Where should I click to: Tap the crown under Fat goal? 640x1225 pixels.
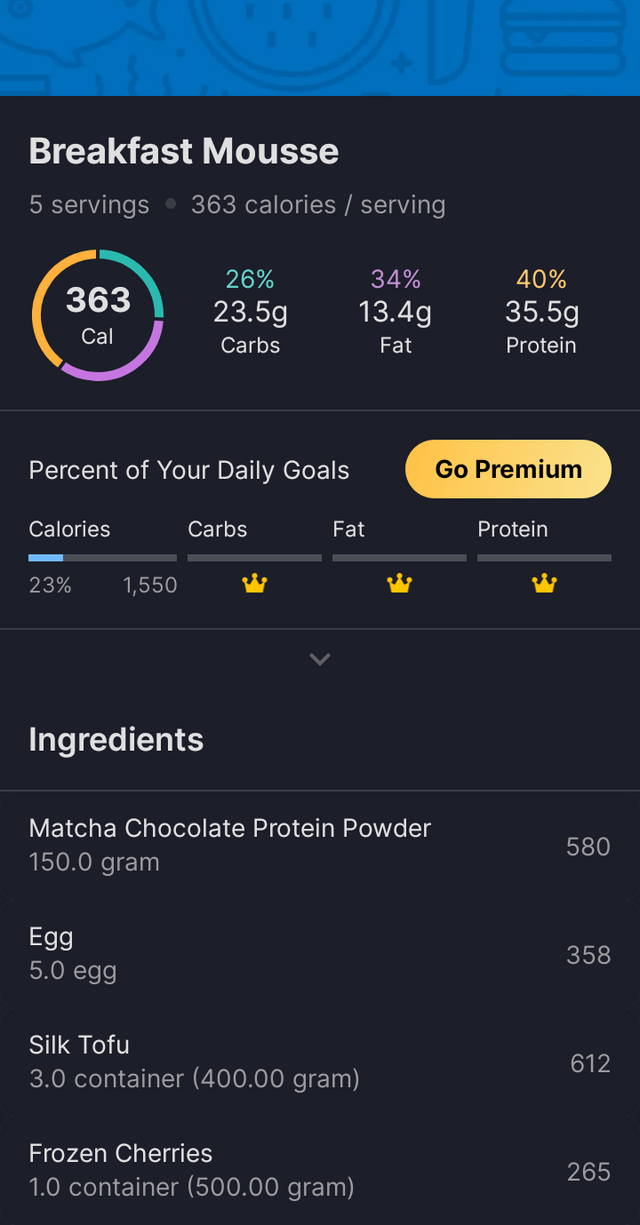pos(400,584)
